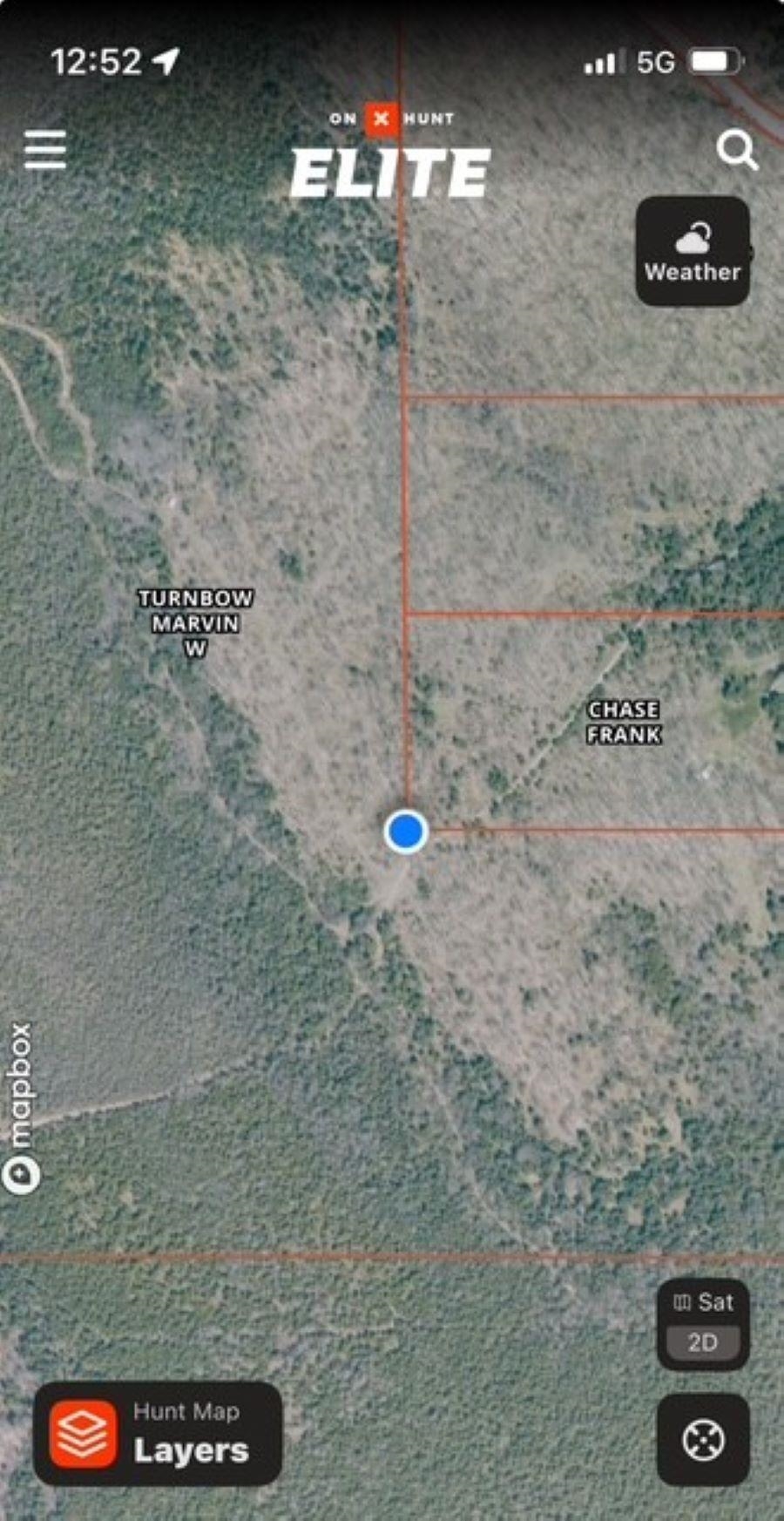The height and width of the screenshot is (1521, 784).
Task: Open the map search
Action: (737, 150)
